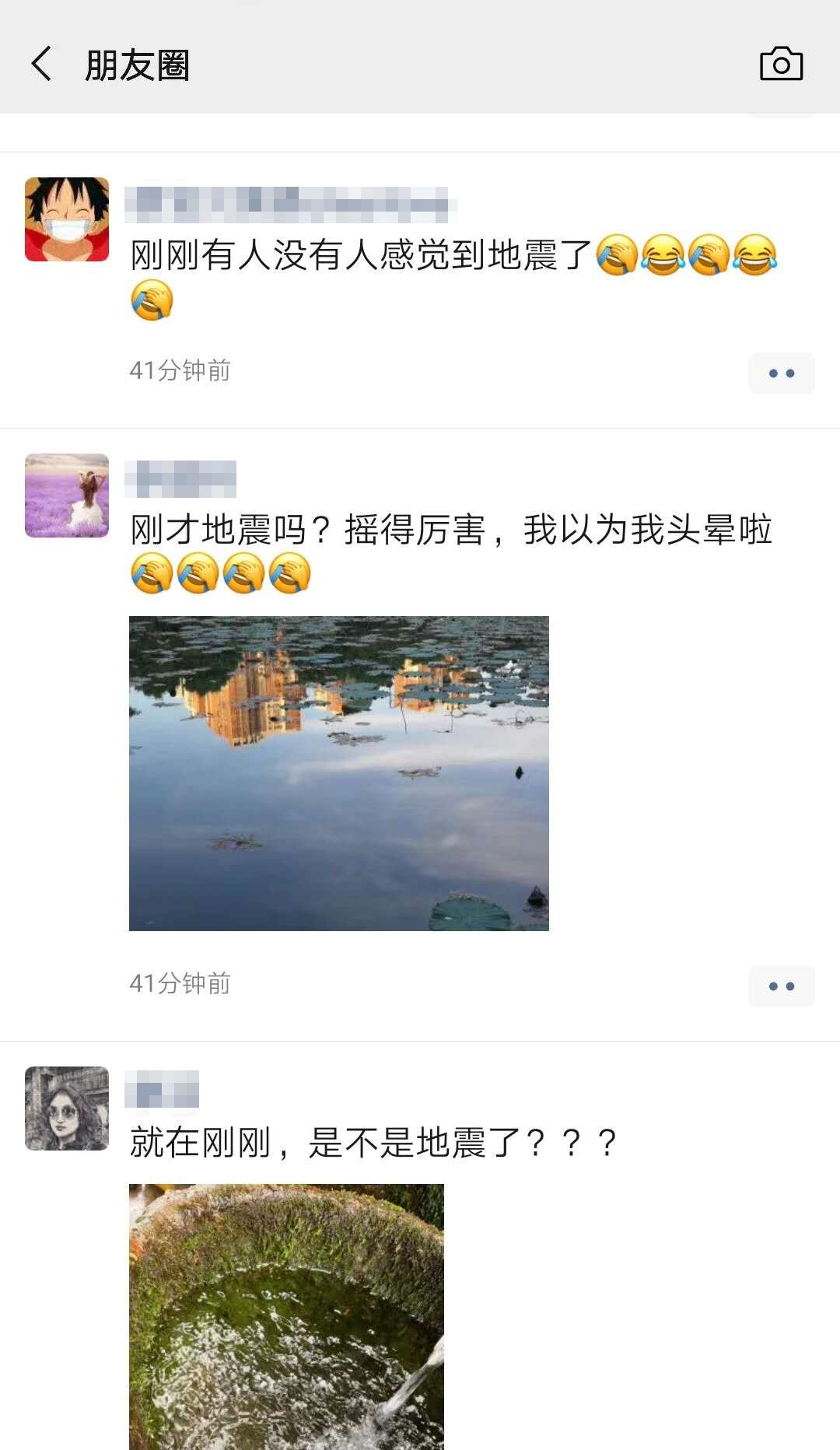Open the Luffy cartoon avatar's profile
Viewport: 840px width, 1450px height.
coord(67,219)
